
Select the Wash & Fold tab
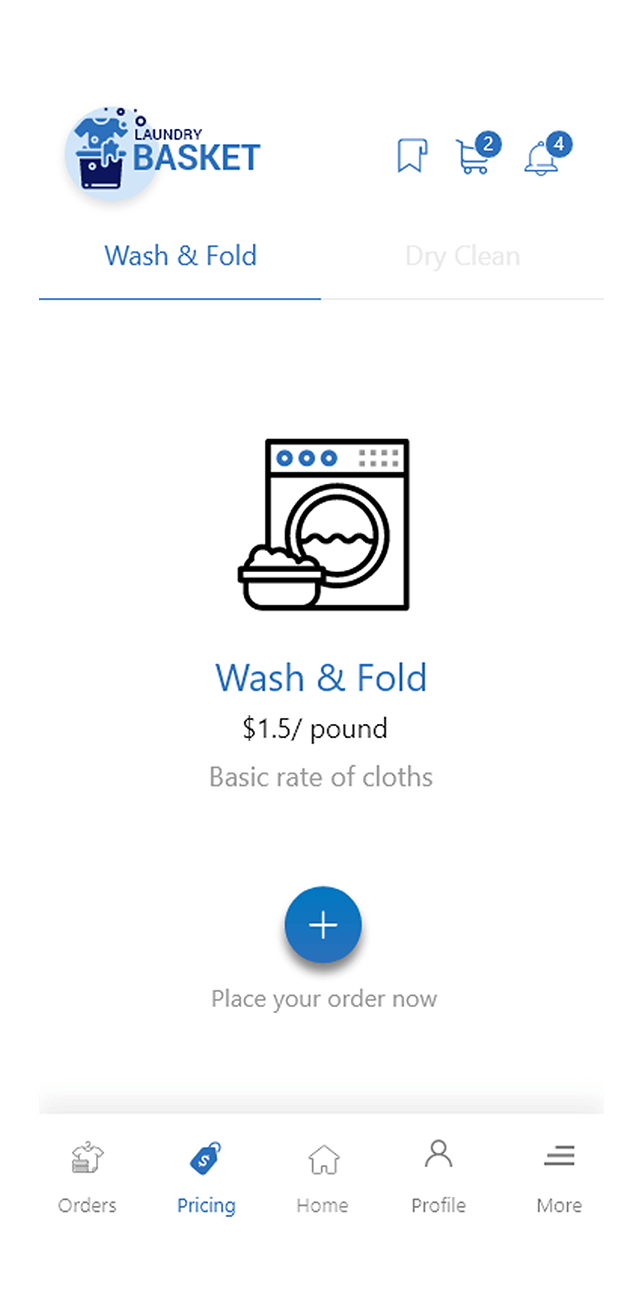tap(180, 256)
